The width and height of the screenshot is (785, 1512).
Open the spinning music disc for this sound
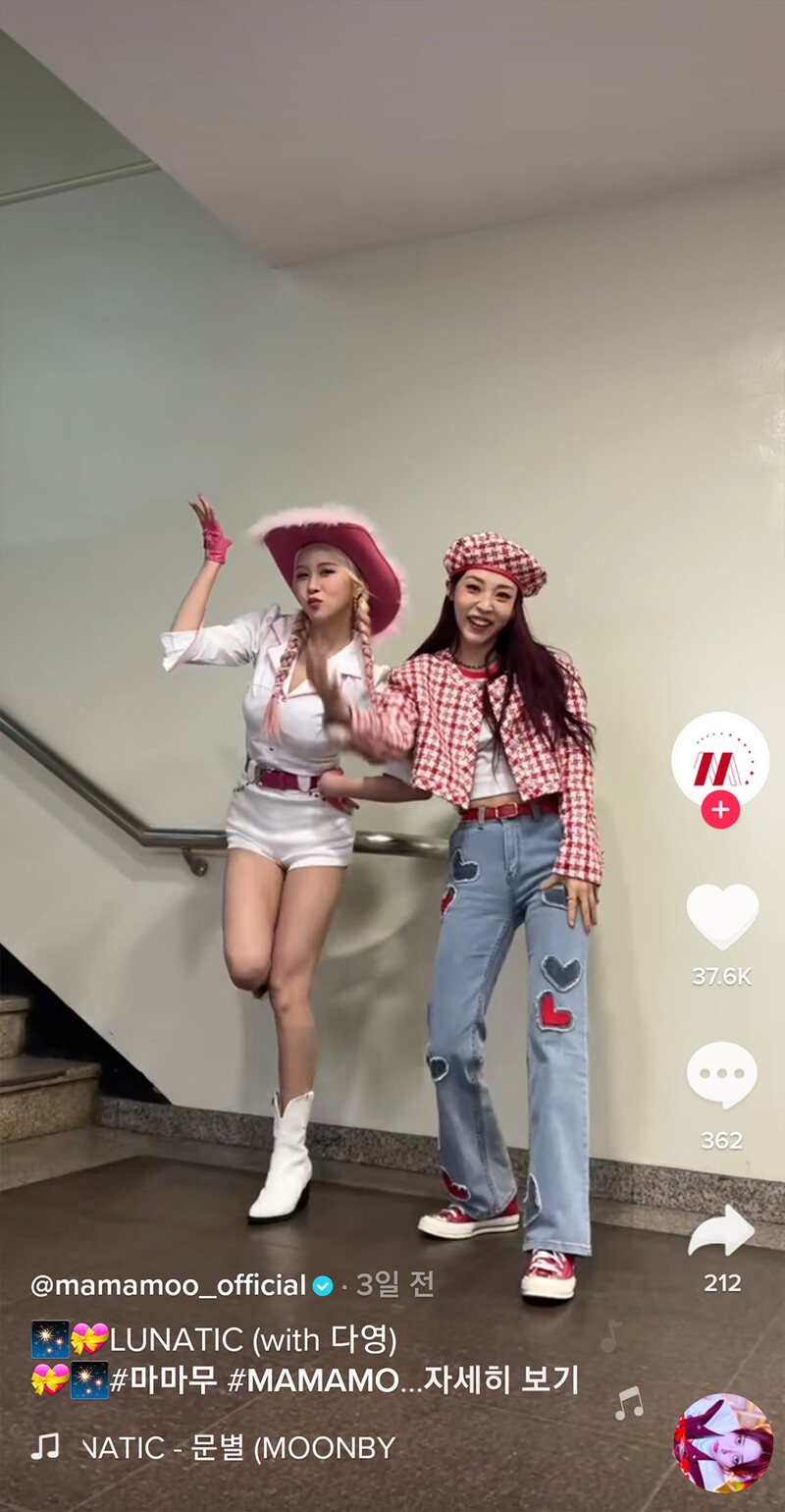click(722, 1442)
